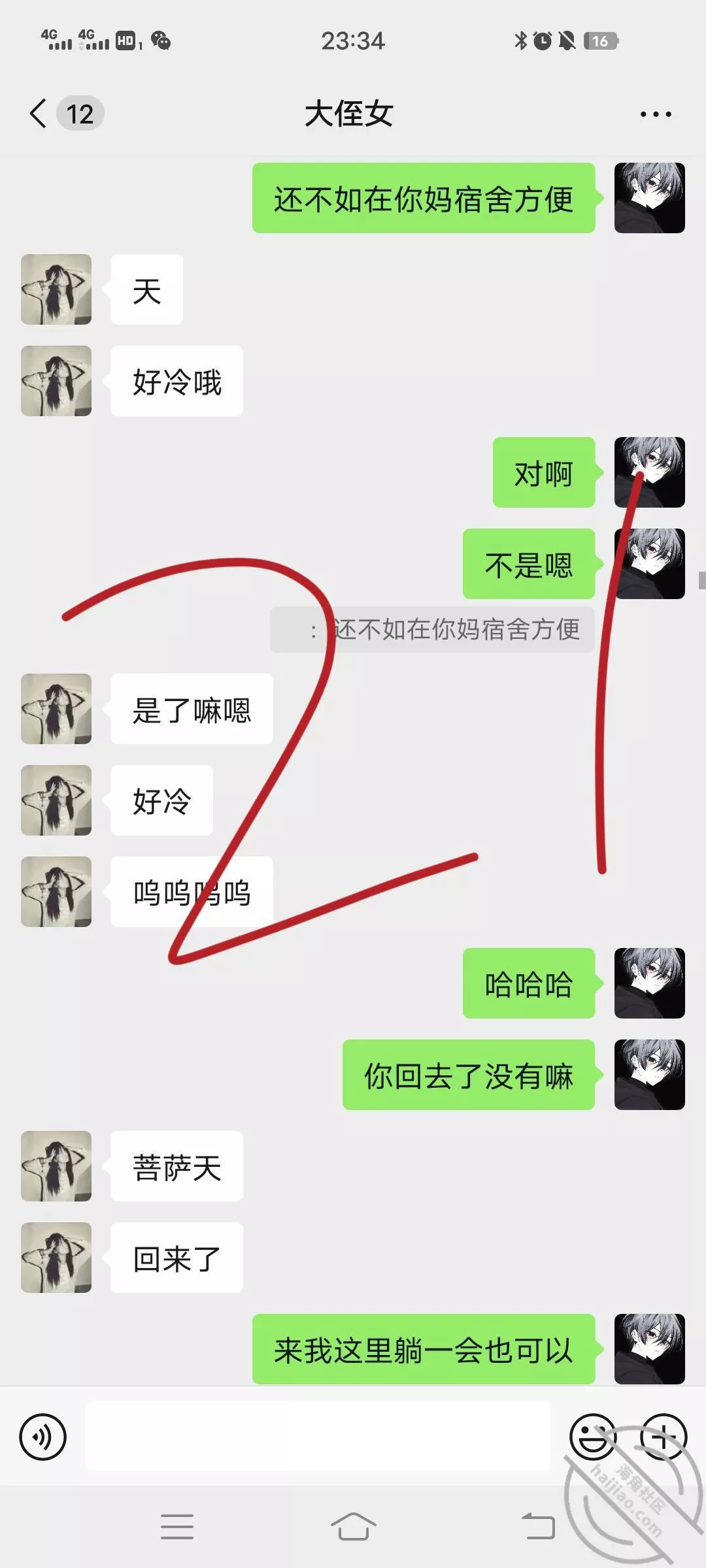Go back to the chat list
This screenshot has height=1568, width=706.
(x=39, y=114)
